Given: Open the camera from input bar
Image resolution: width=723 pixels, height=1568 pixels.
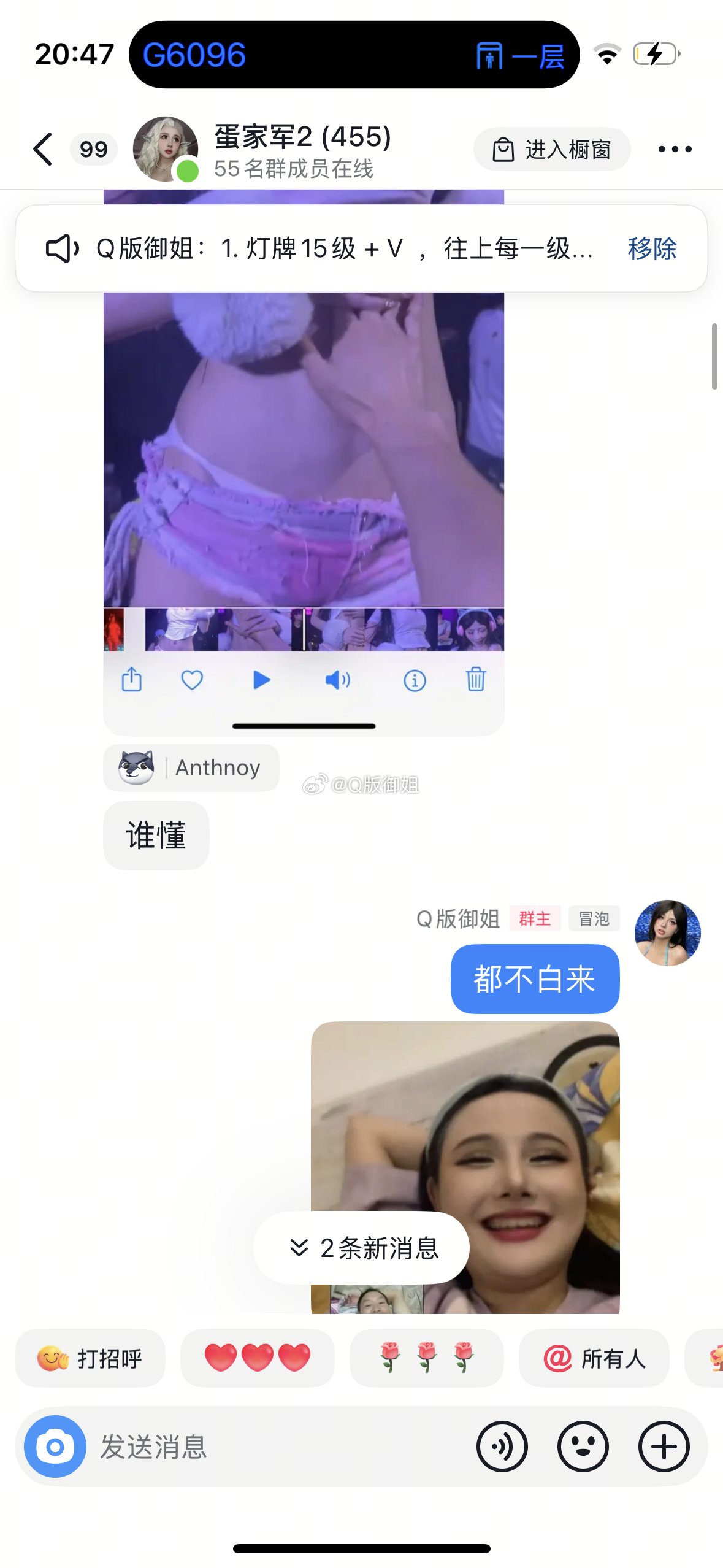Looking at the screenshot, I should (55, 1447).
